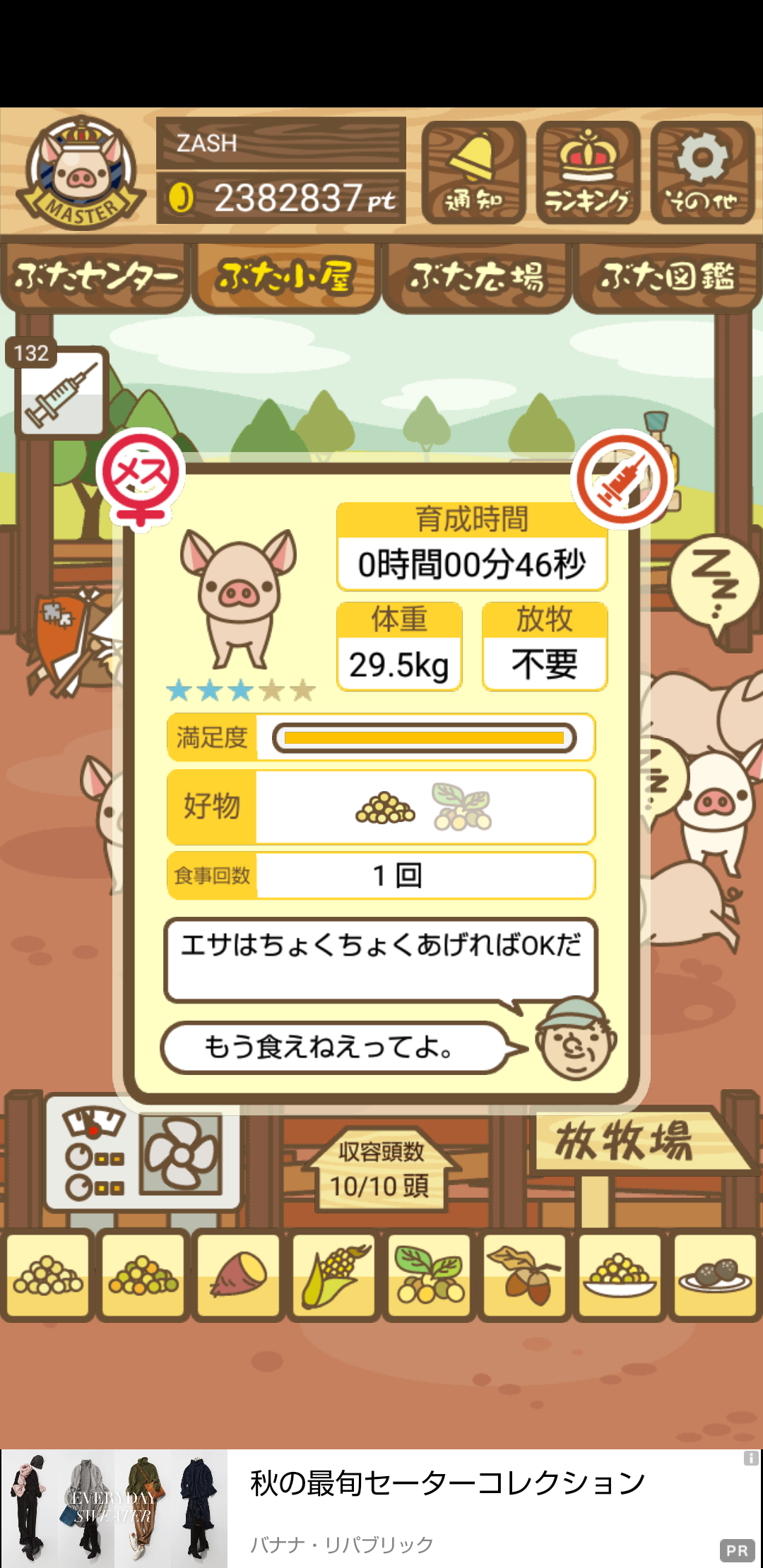Switch to ぶた図鑑 tab
Image resolution: width=763 pixels, height=1568 pixels.
[x=668, y=277]
